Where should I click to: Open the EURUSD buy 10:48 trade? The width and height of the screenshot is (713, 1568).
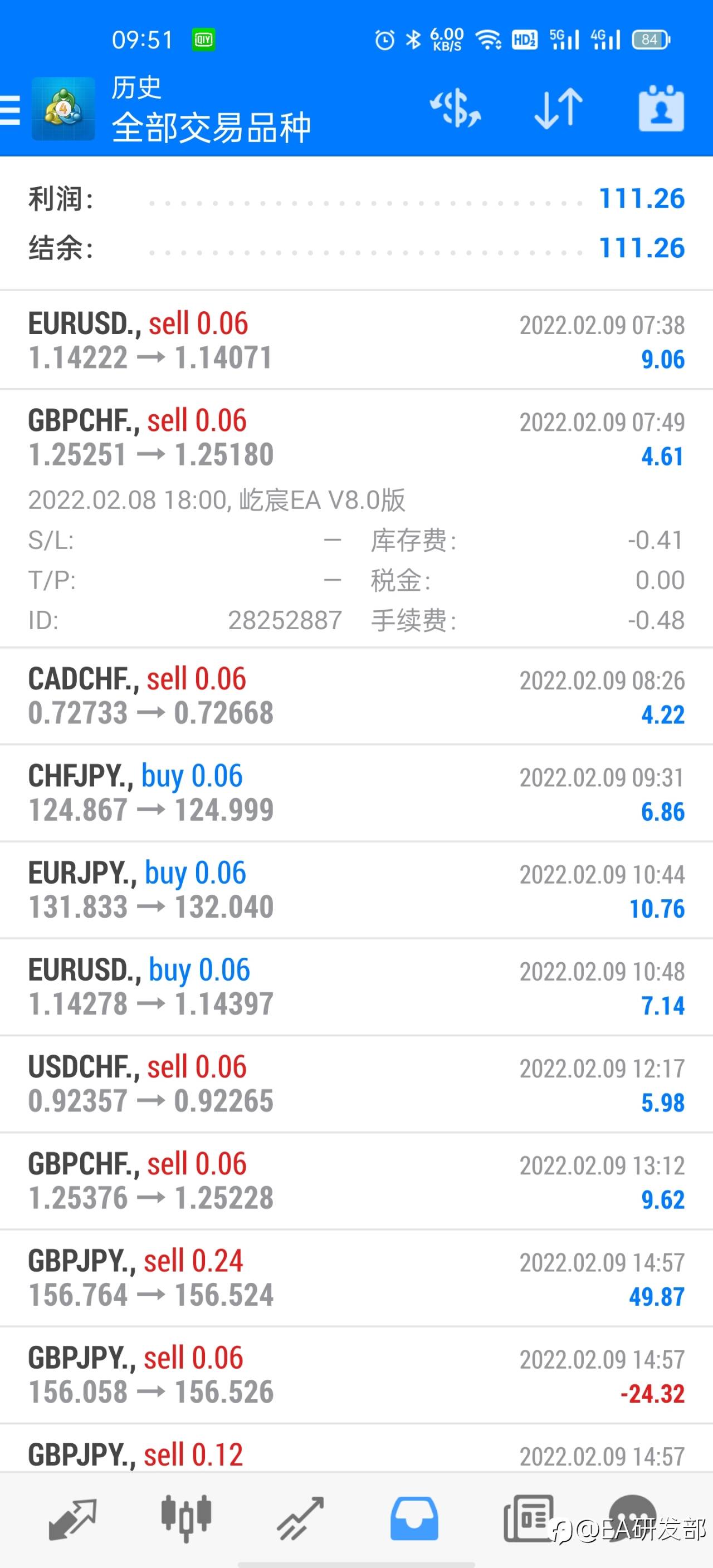coord(356,987)
